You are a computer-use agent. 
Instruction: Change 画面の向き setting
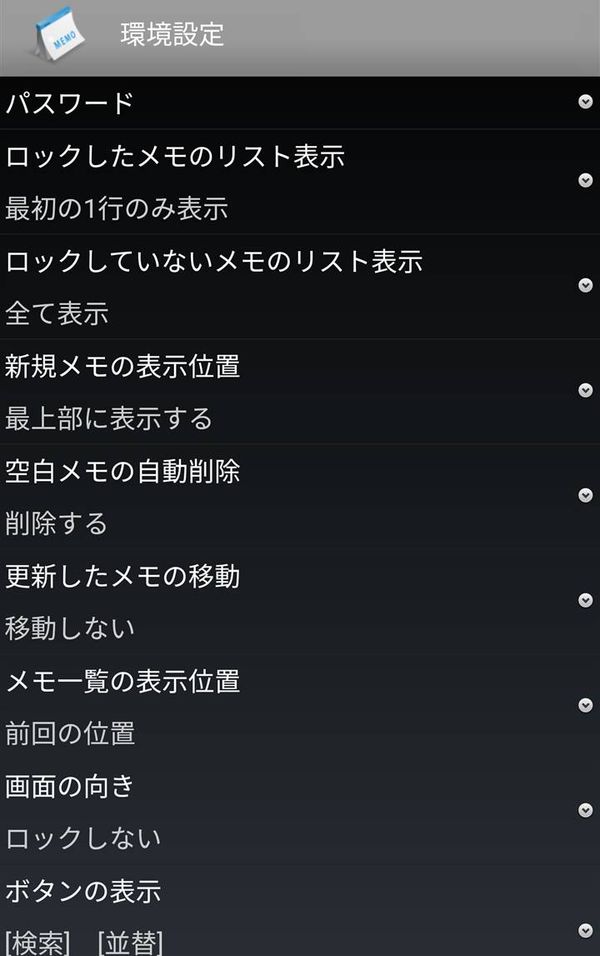(300, 811)
